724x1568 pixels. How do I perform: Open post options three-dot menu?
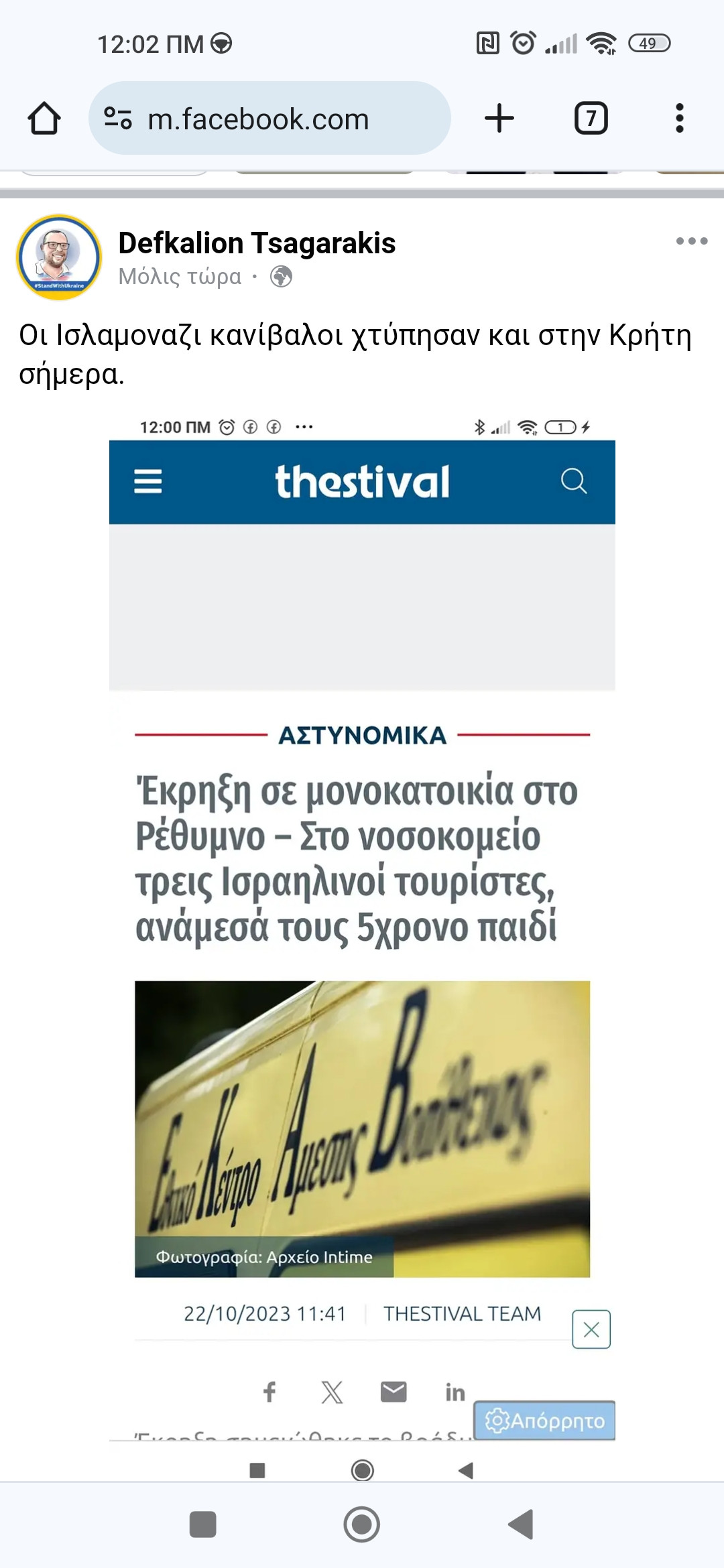[x=691, y=241]
